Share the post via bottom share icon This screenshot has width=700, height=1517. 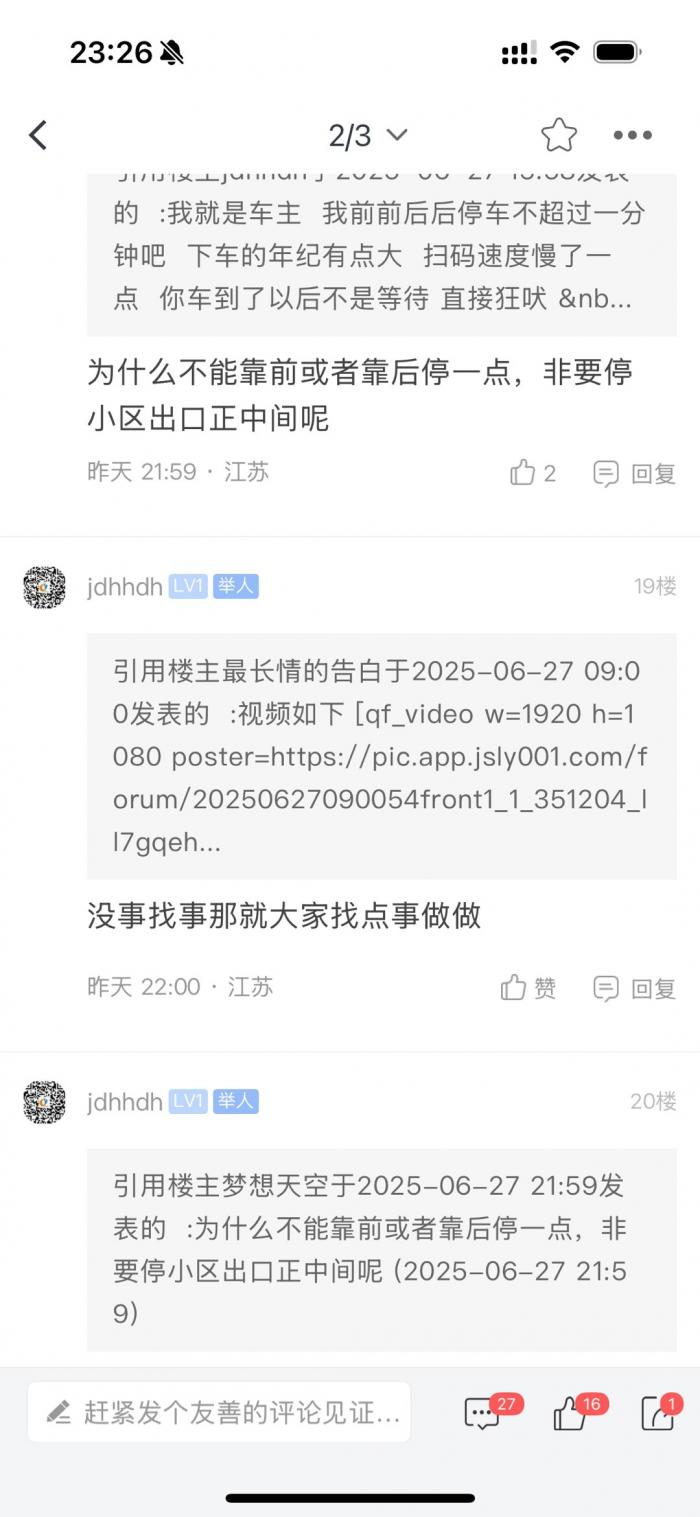click(x=657, y=1413)
